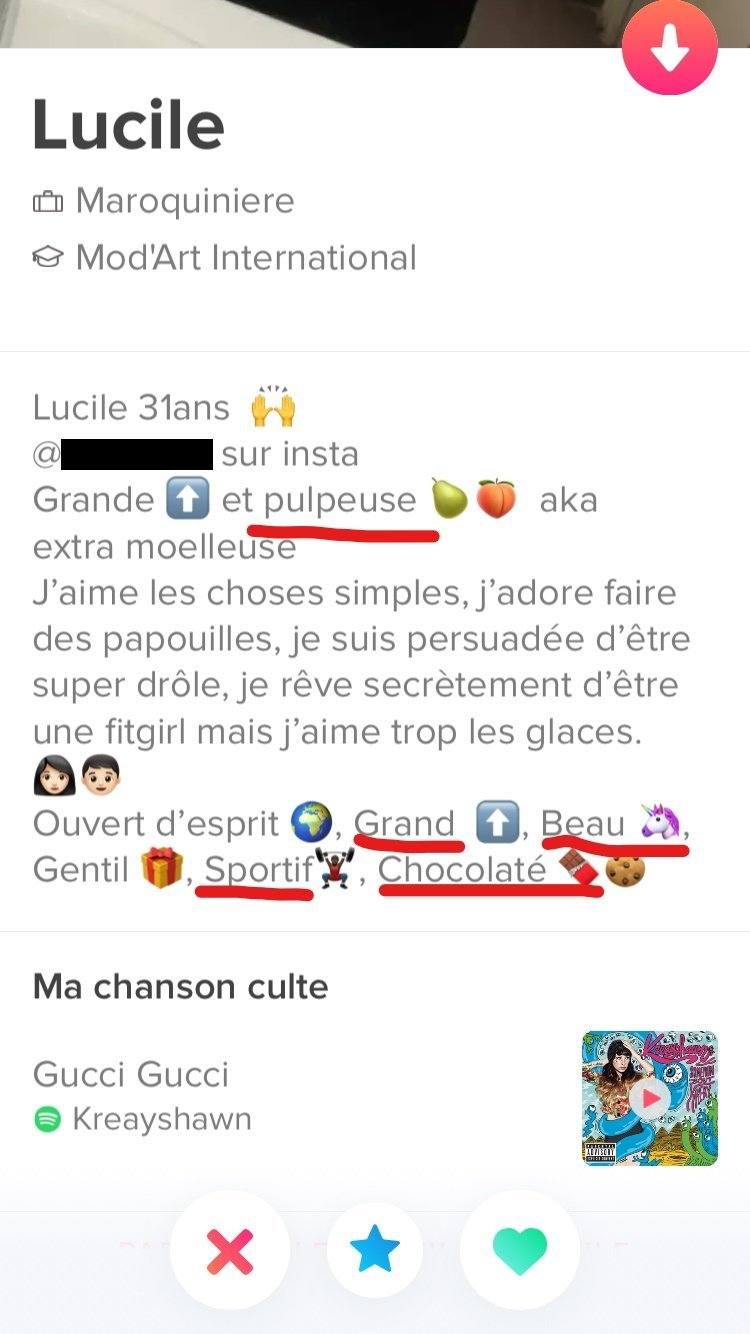
Task: Super Like Lucile with the blue star
Action: [x=375, y=1250]
